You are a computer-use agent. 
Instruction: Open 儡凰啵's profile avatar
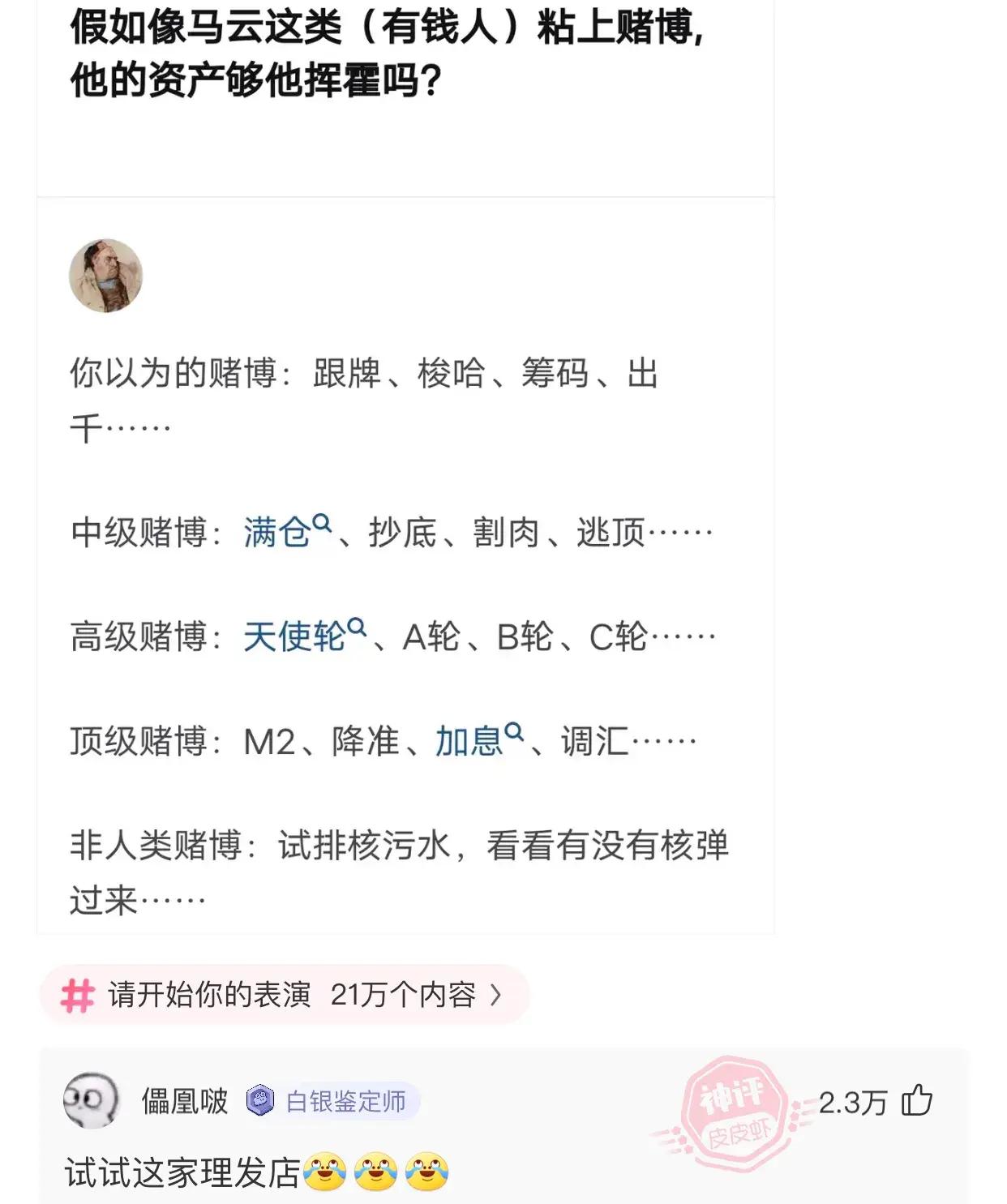coord(92,1101)
